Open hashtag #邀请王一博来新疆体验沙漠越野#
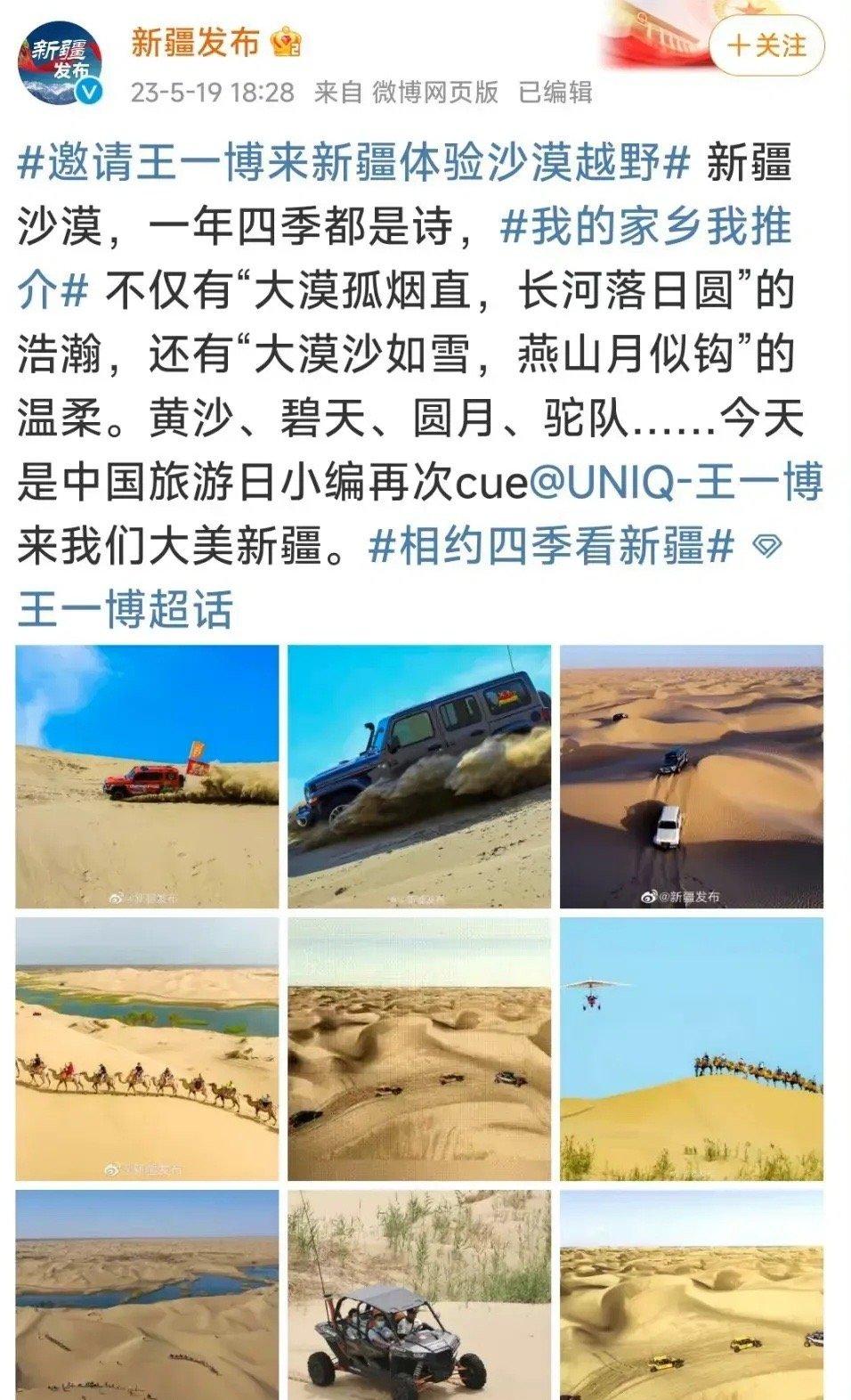This screenshot has width=851, height=1400. [354, 164]
